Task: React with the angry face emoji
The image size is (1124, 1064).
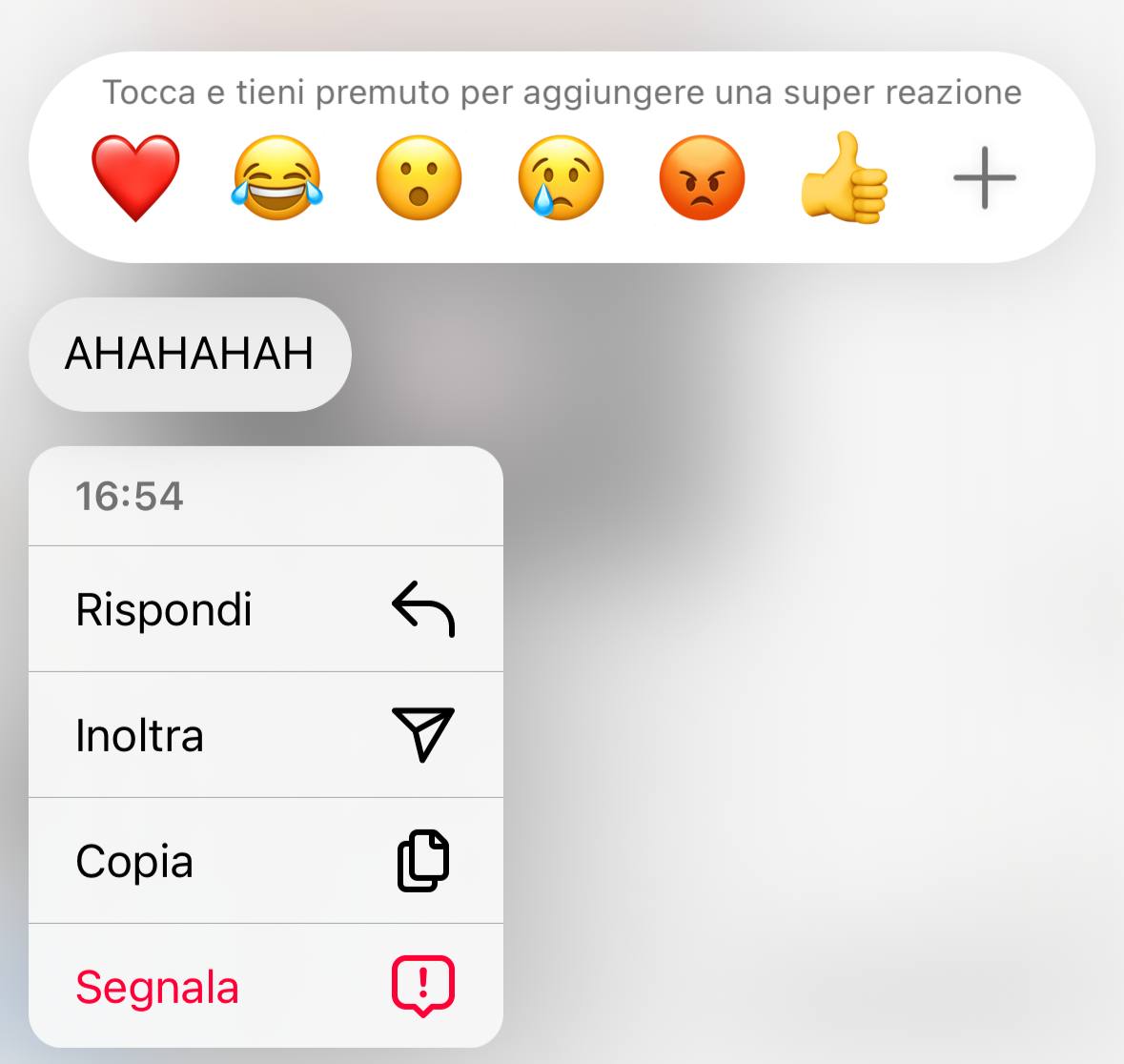Action: click(702, 177)
